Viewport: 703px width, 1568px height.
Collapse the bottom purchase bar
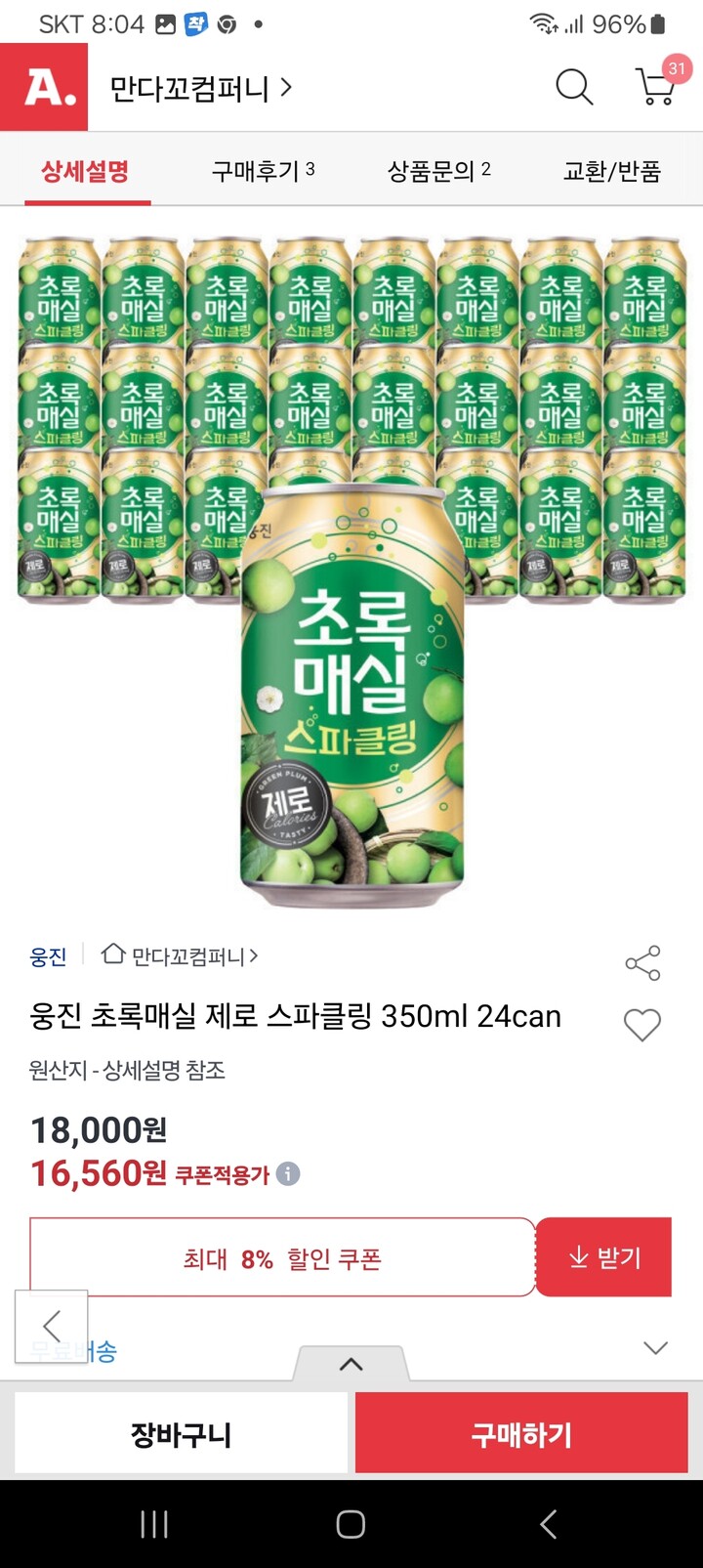point(351,1365)
